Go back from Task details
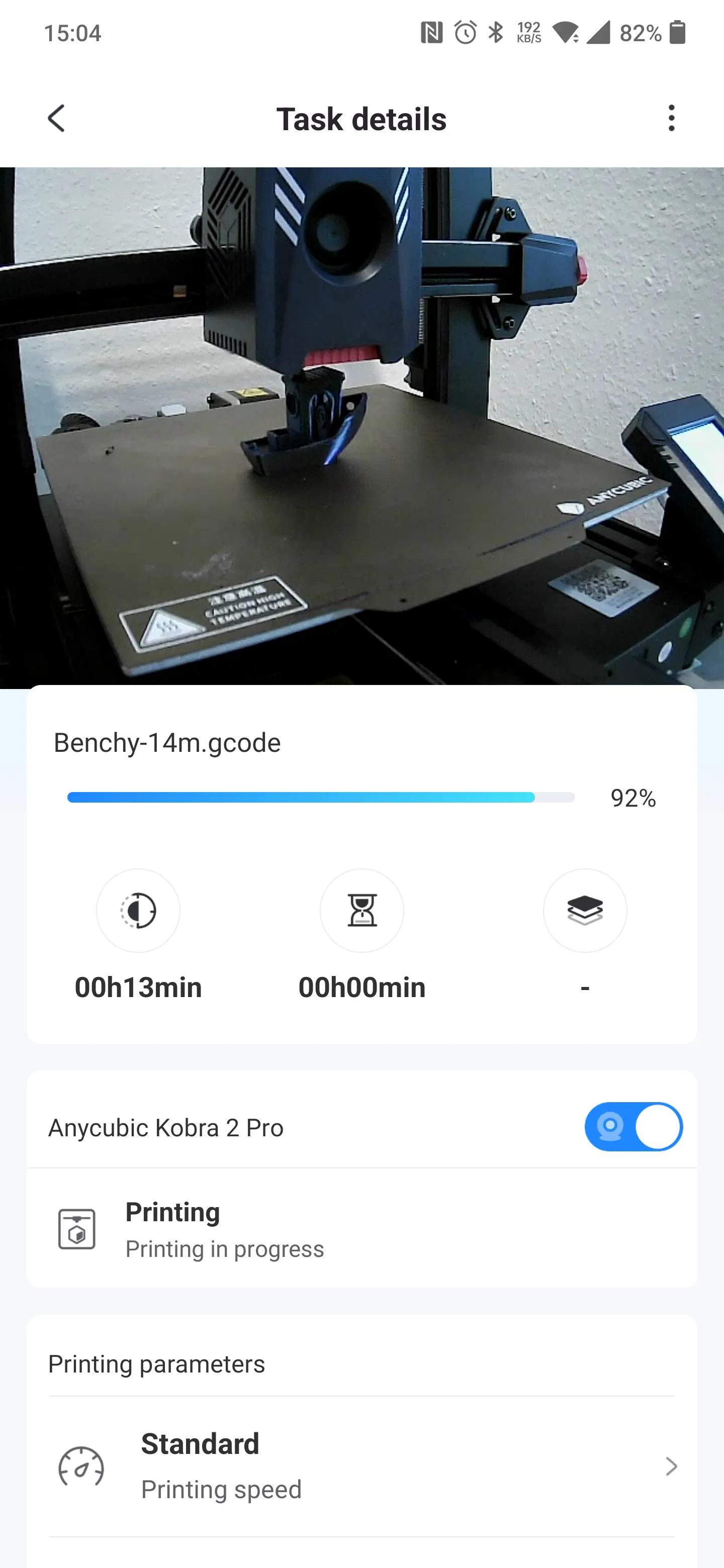 [57, 118]
